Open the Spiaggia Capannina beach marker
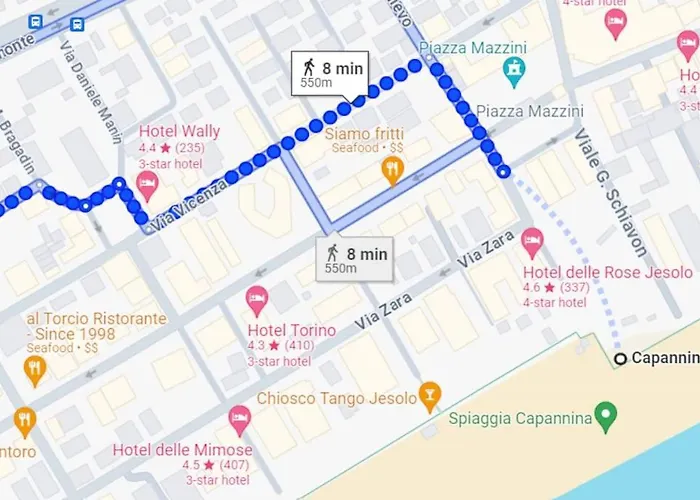 (604, 414)
